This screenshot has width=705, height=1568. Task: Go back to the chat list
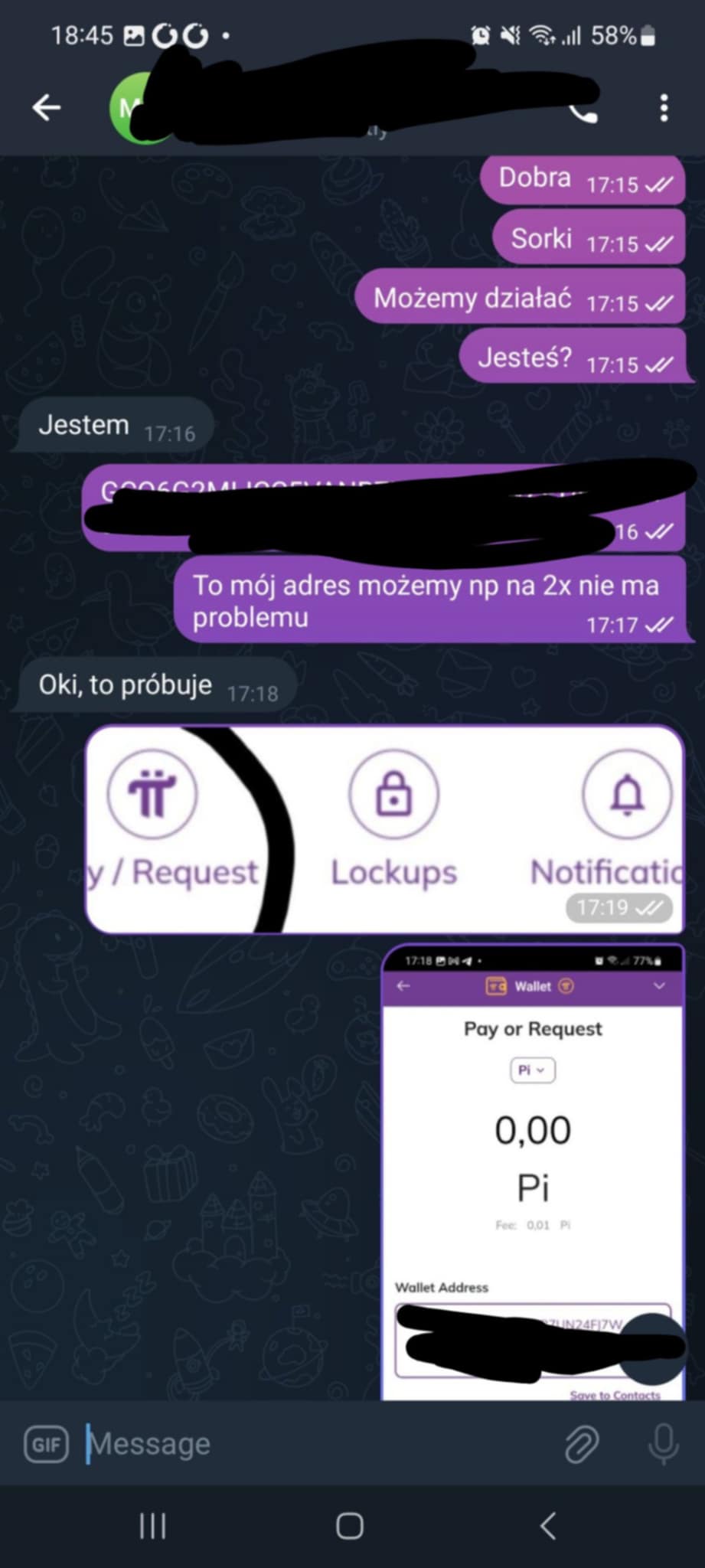point(46,108)
